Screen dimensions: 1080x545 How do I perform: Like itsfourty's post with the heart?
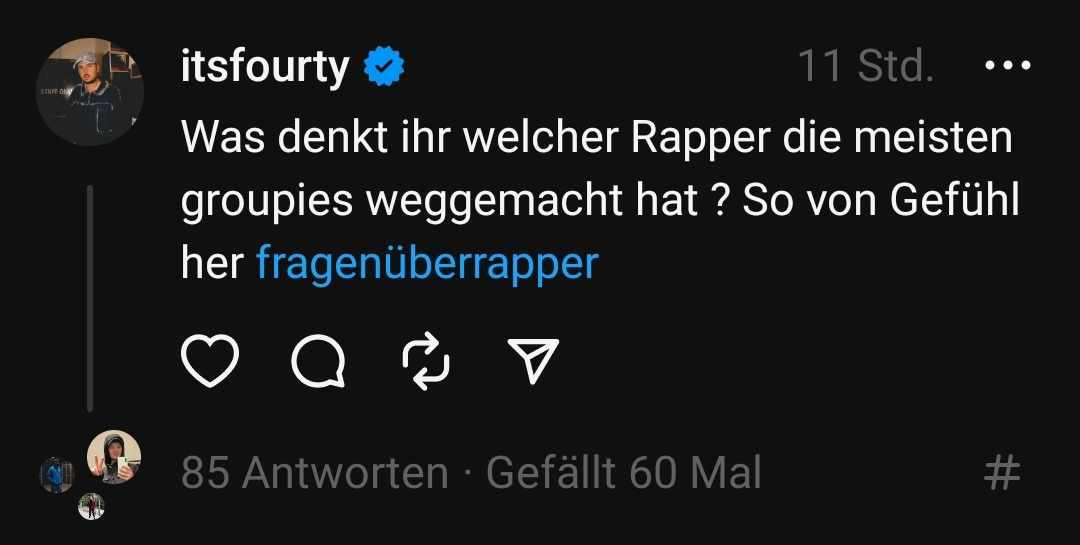[210, 360]
